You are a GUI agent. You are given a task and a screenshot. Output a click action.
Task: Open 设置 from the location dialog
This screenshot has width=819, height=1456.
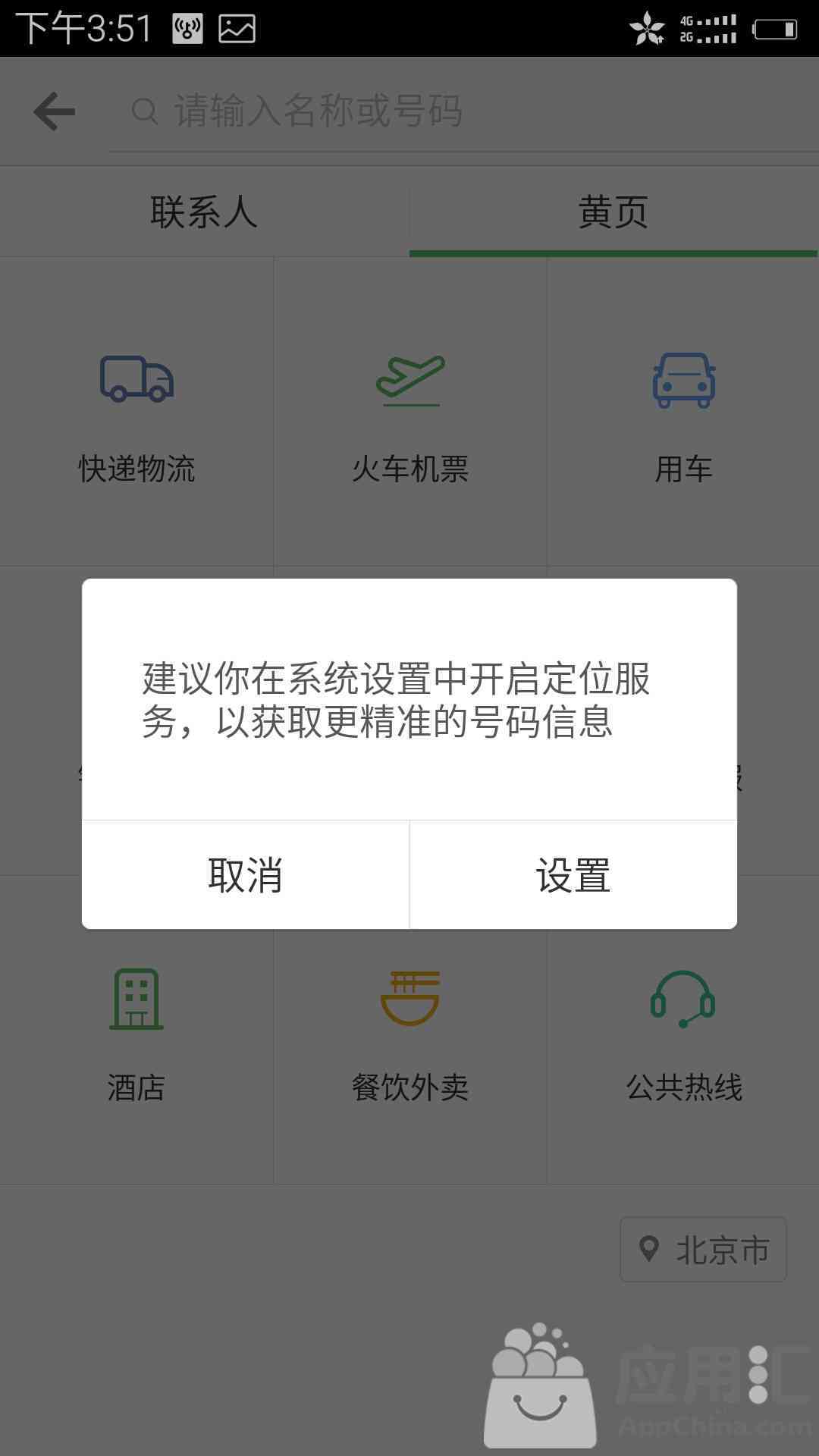(x=573, y=874)
